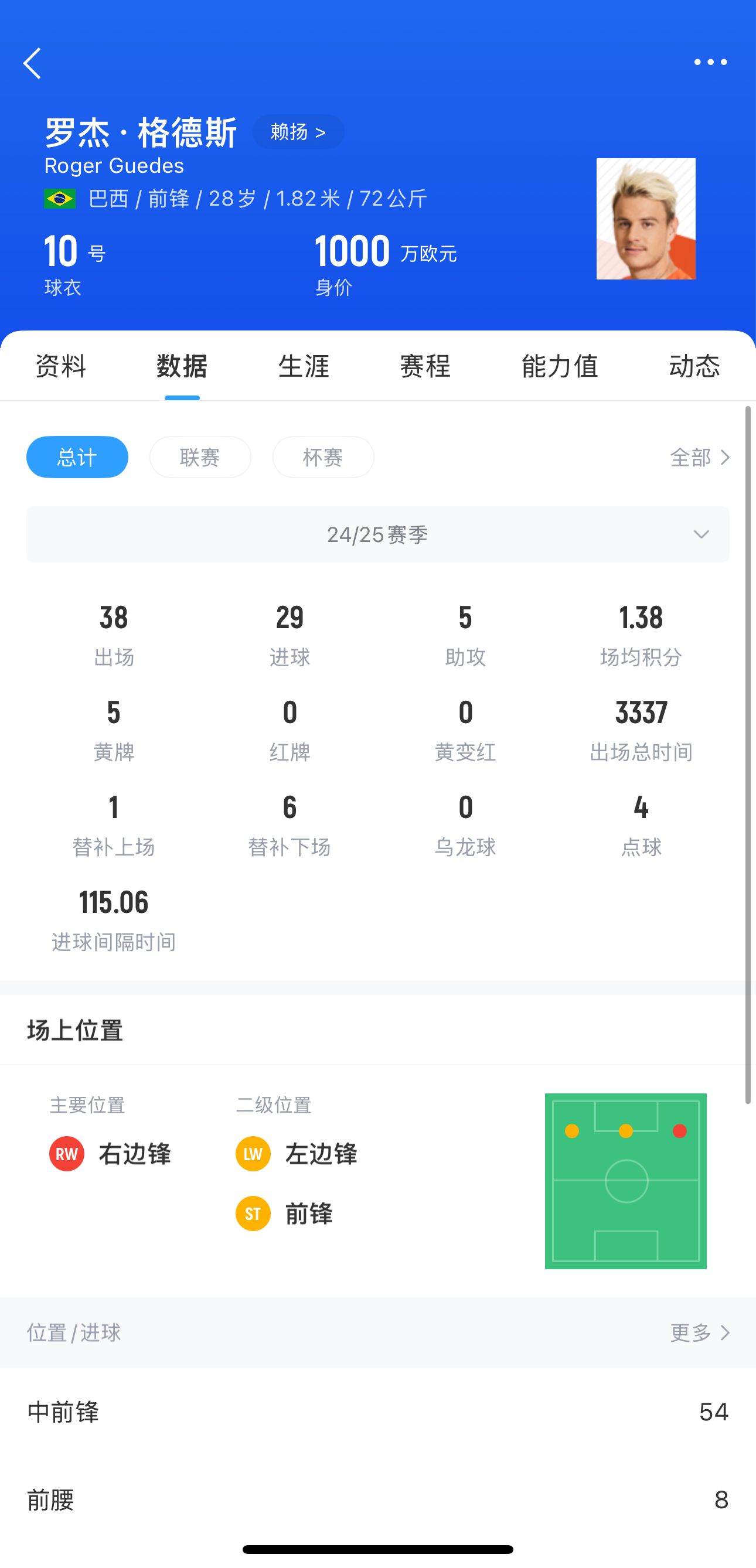Switch to the 能力值 tab
Viewport: 756px width, 1568px height.
pos(560,366)
